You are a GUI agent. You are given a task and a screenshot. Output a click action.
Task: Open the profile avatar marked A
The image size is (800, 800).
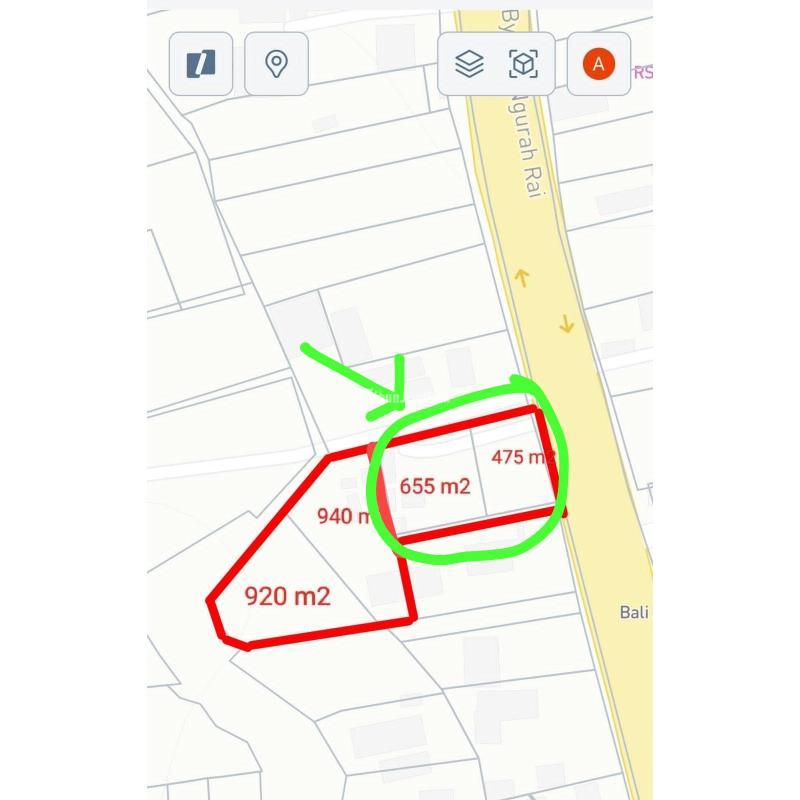pyautogui.click(x=598, y=65)
